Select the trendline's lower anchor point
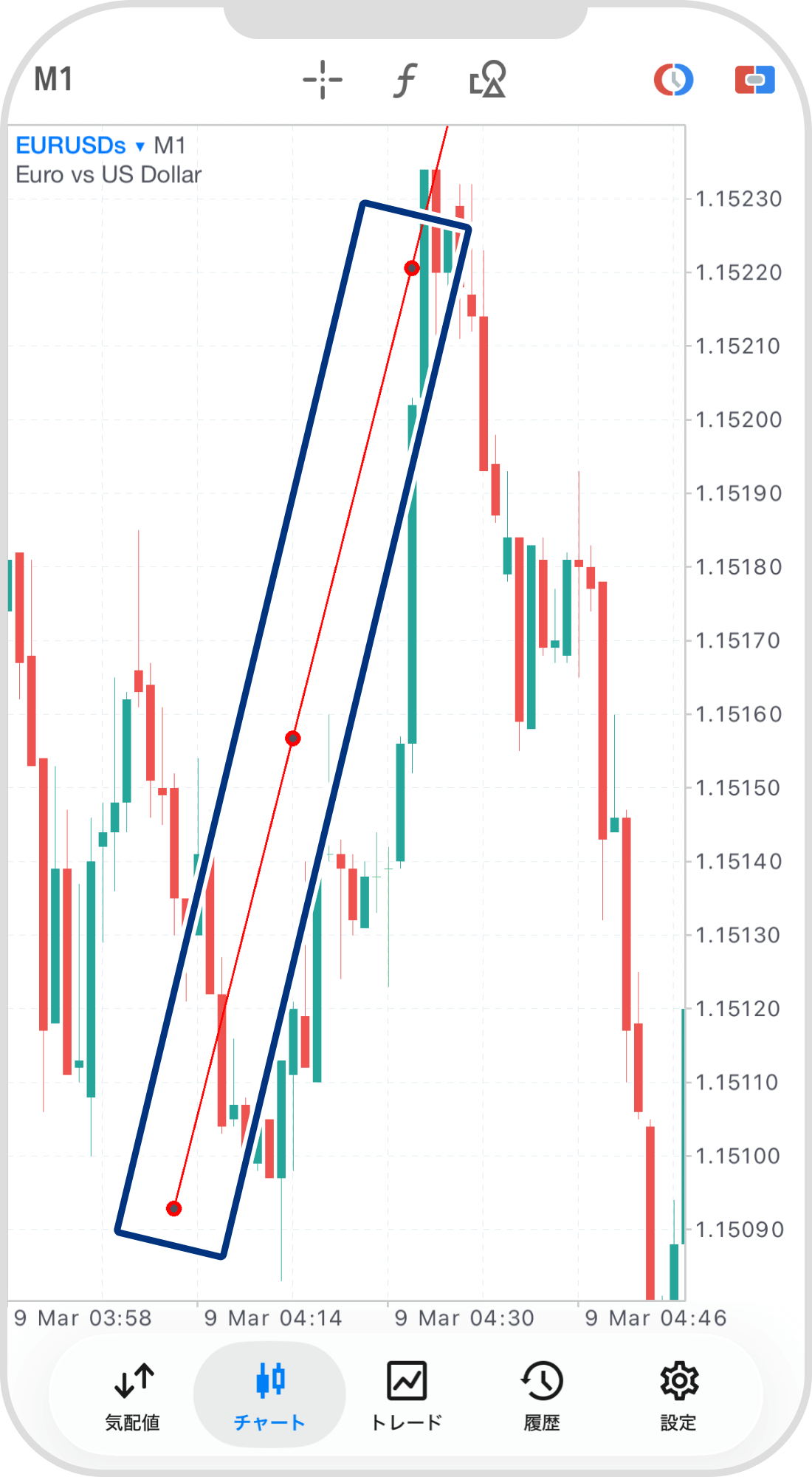Viewport: 812px width, 1477px height. point(174,1209)
